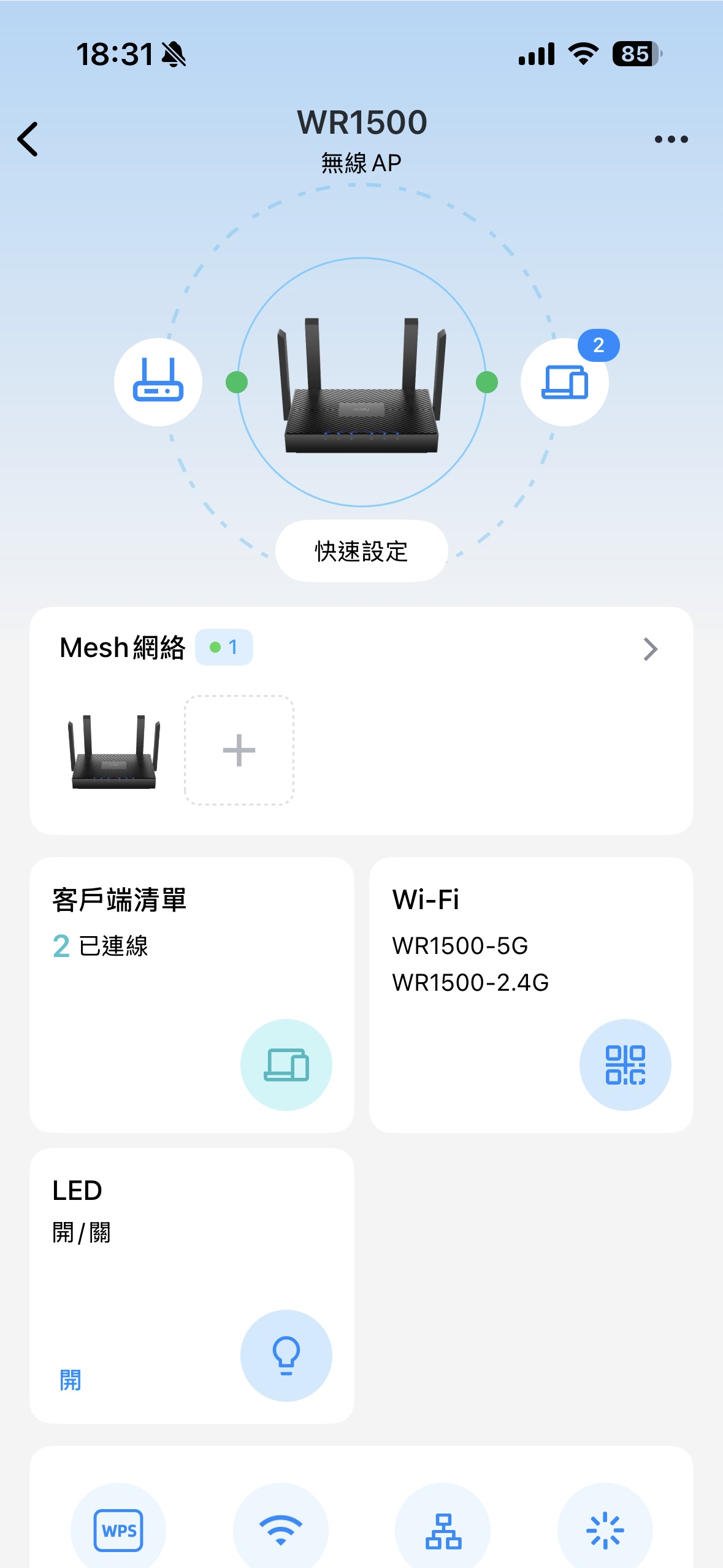Select the WR1500-5G network name
This screenshot has width=723, height=1568.
tap(461, 947)
